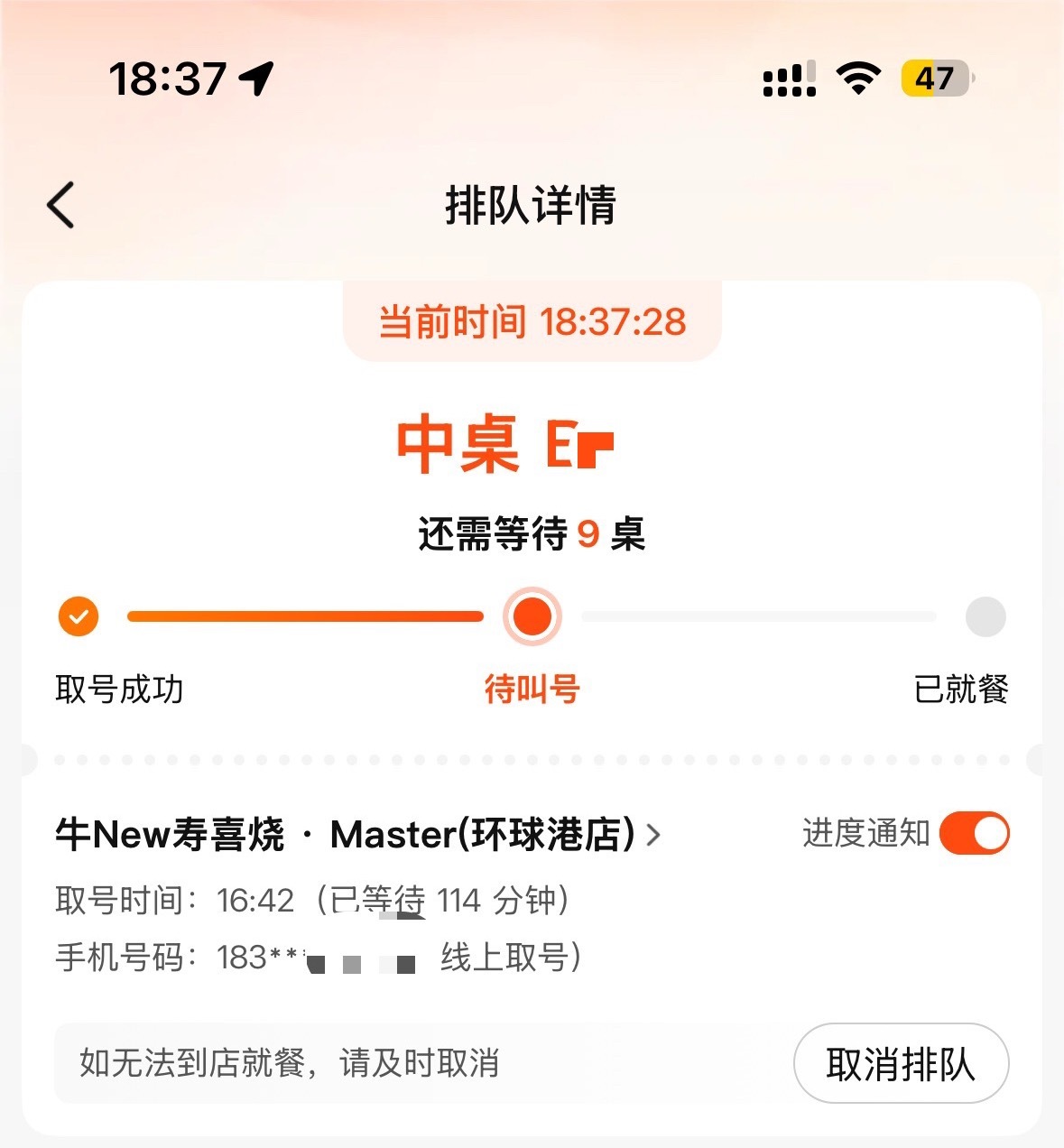This screenshot has width=1064, height=1148.
Task: Tap the cellular signal icon
Action: (x=787, y=79)
